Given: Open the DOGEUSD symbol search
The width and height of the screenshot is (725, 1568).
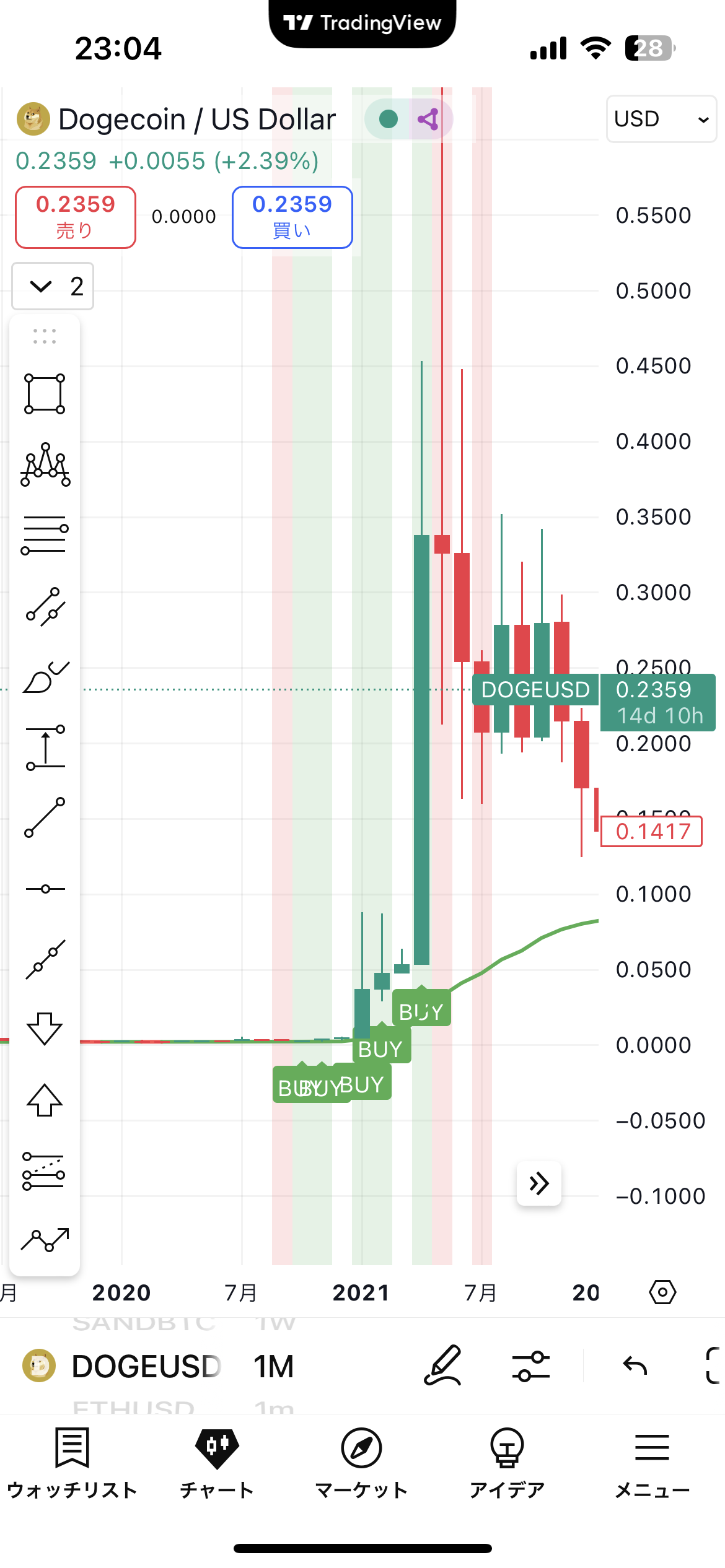Looking at the screenshot, I should point(146,1366).
